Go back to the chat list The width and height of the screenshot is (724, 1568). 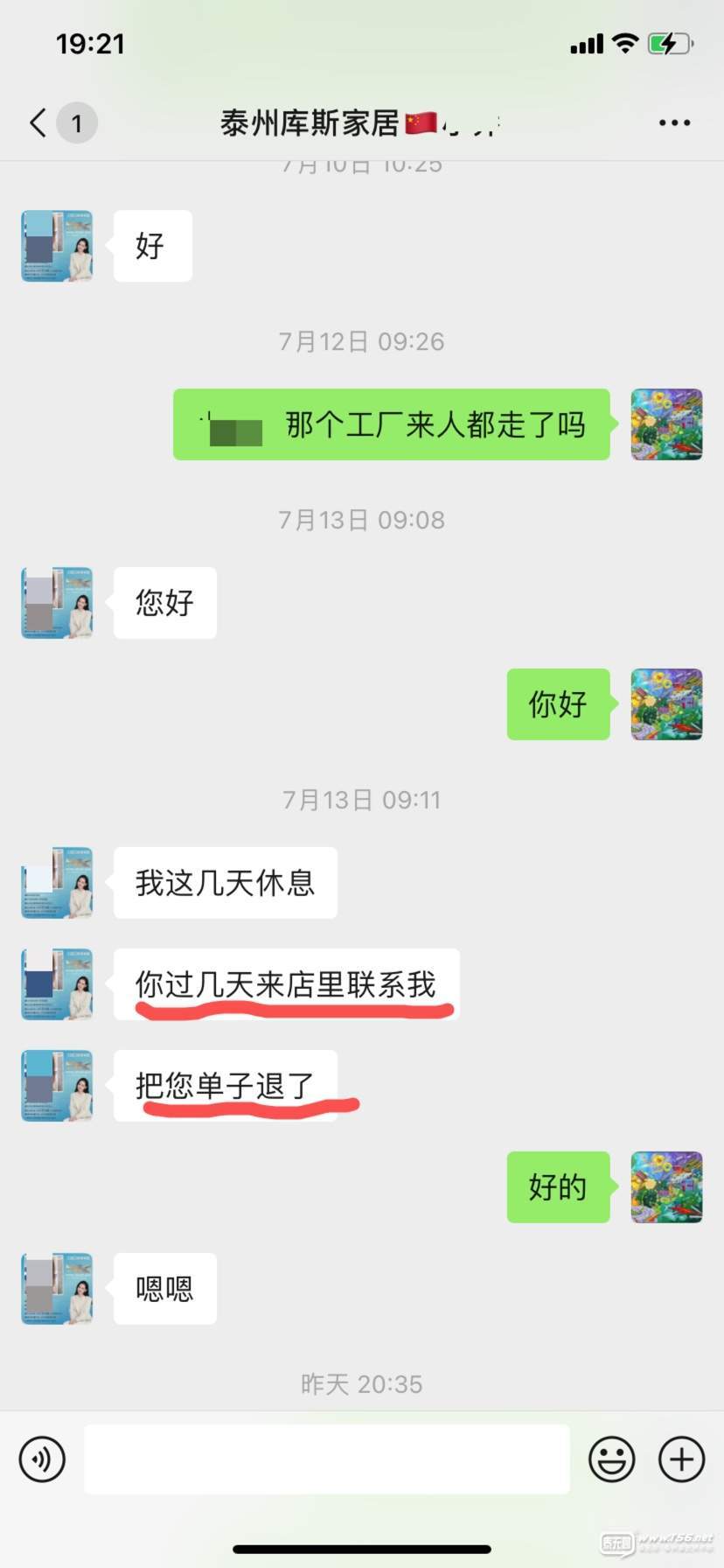38,123
